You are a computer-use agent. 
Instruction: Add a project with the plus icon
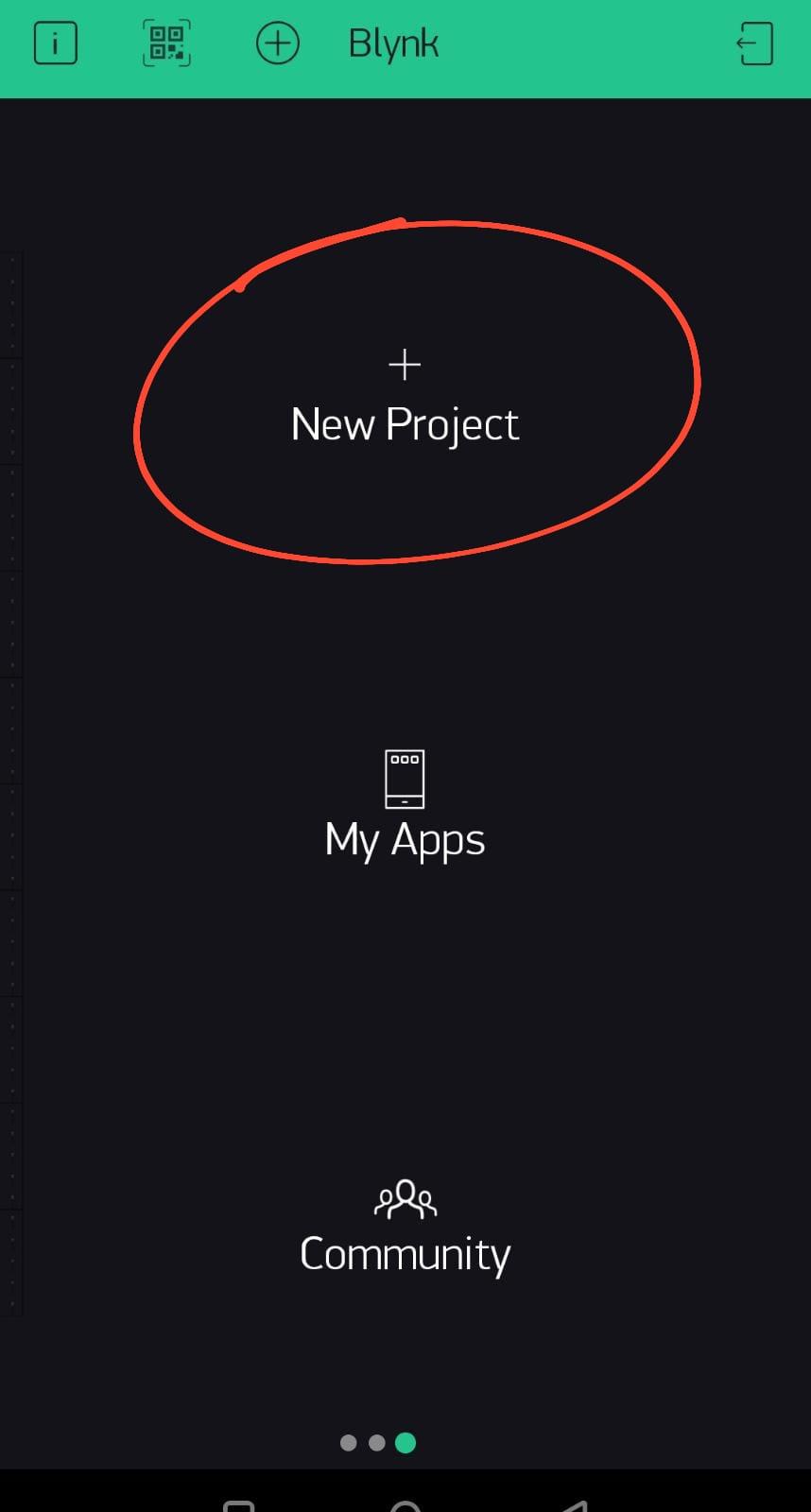point(277,43)
